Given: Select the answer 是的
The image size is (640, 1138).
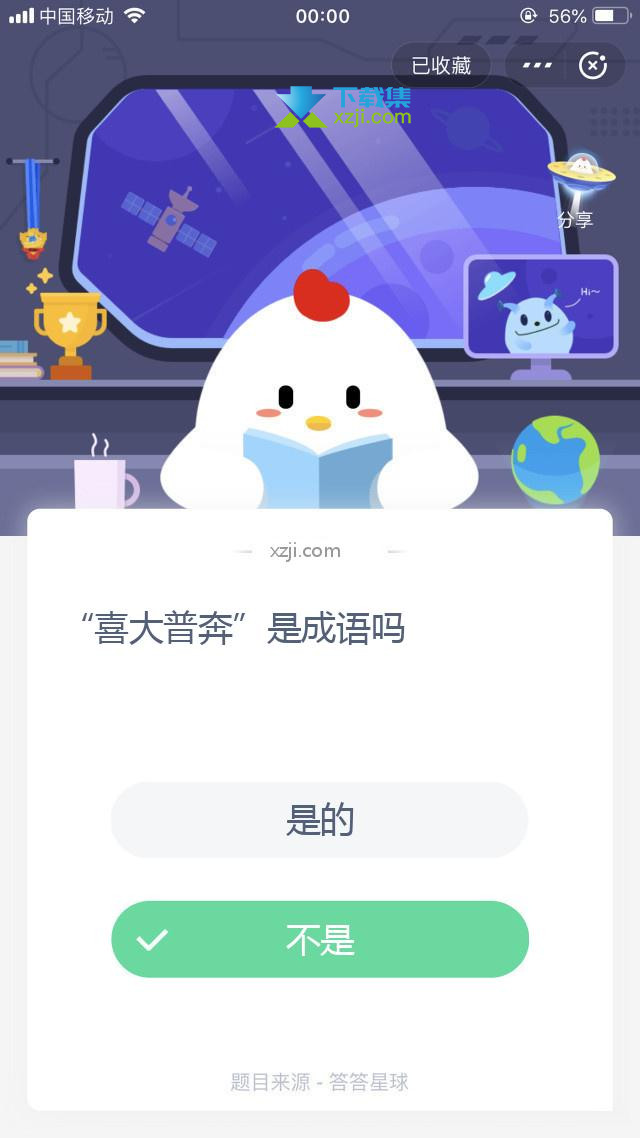Looking at the screenshot, I should pos(319,820).
